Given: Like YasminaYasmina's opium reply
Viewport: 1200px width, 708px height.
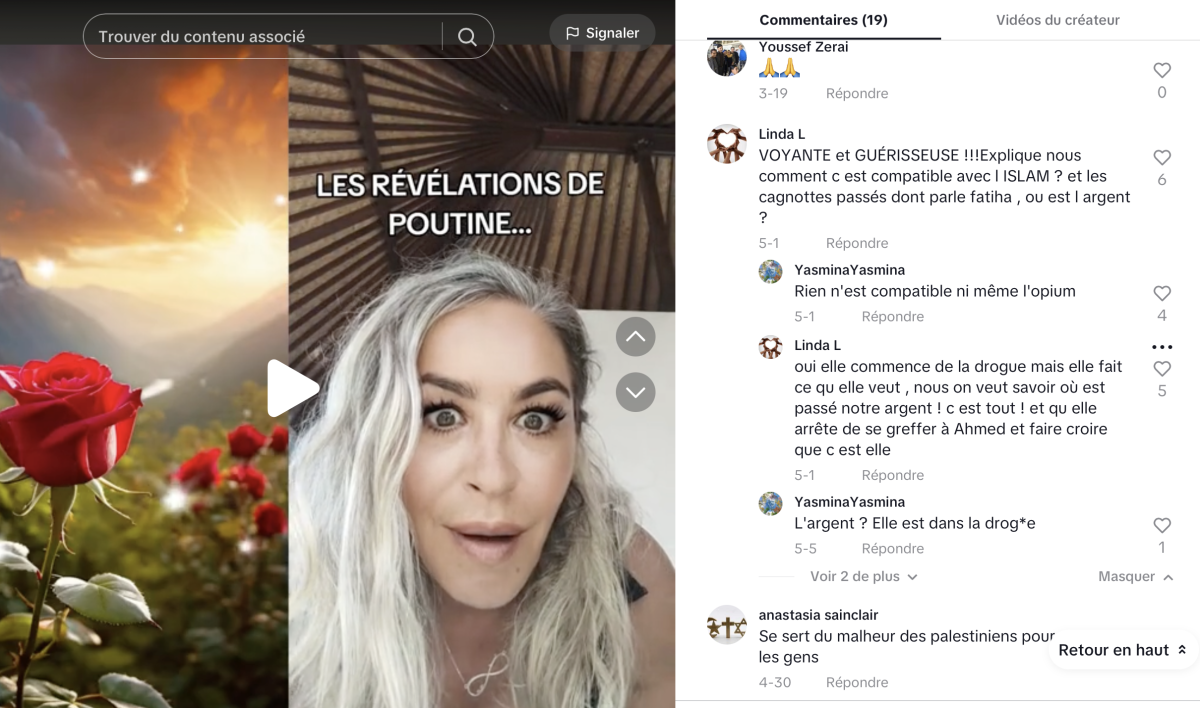Looking at the screenshot, I should 1161,294.
